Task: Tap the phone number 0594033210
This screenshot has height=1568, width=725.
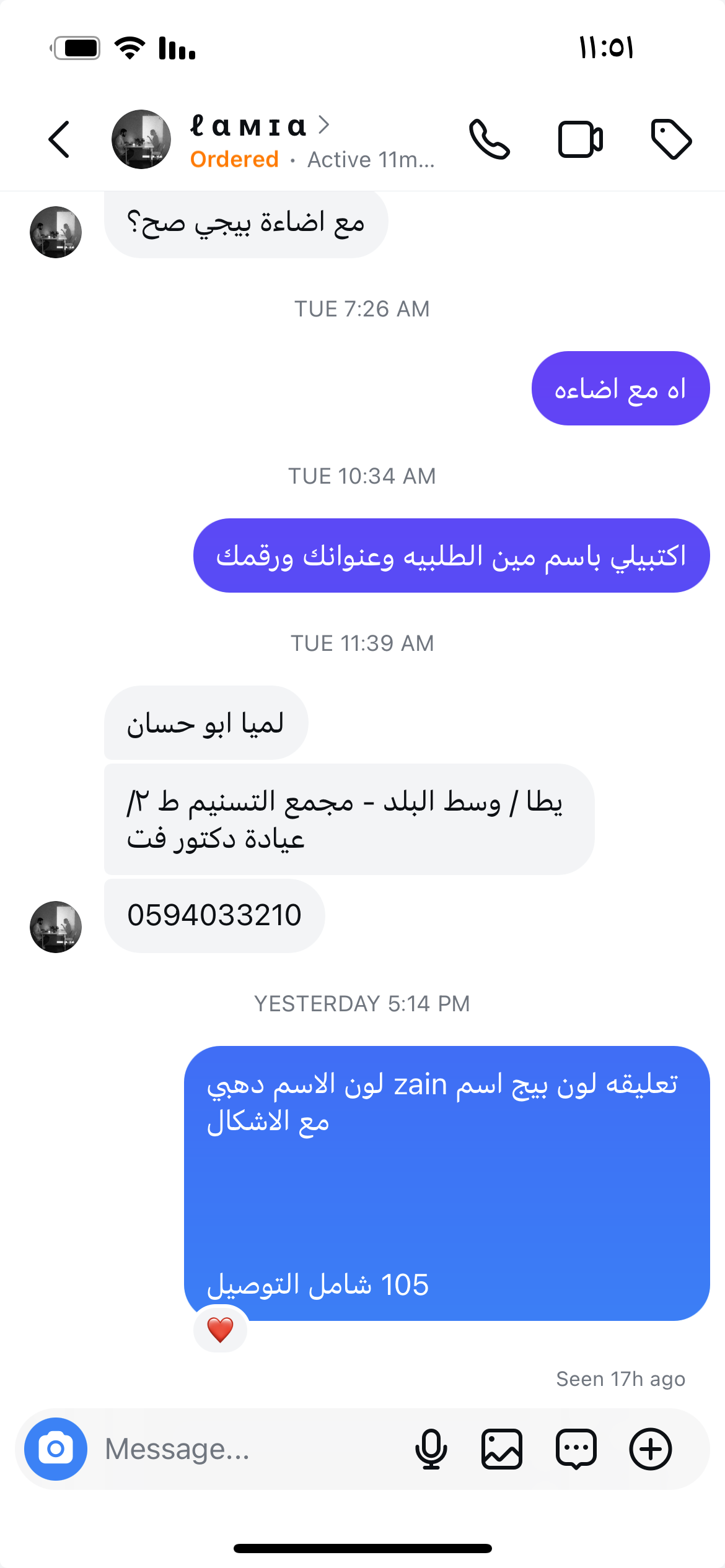Action: pyautogui.click(x=214, y=915)
